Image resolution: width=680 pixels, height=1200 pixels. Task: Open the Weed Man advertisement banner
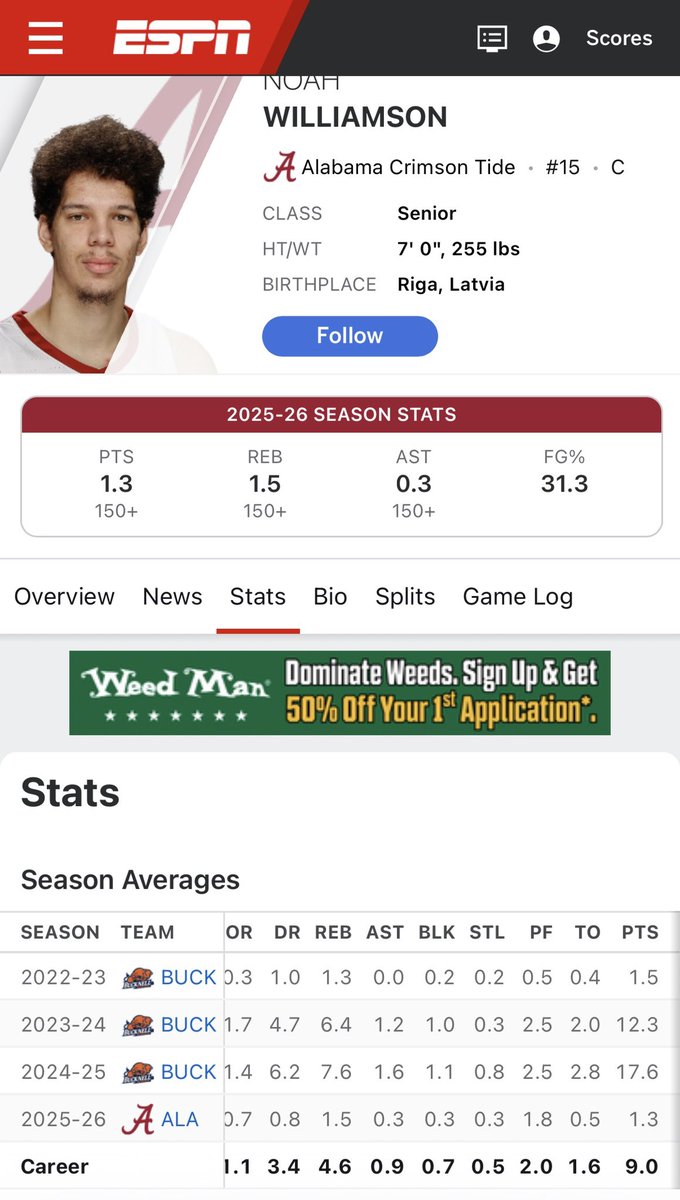click(x=340, y=693)
